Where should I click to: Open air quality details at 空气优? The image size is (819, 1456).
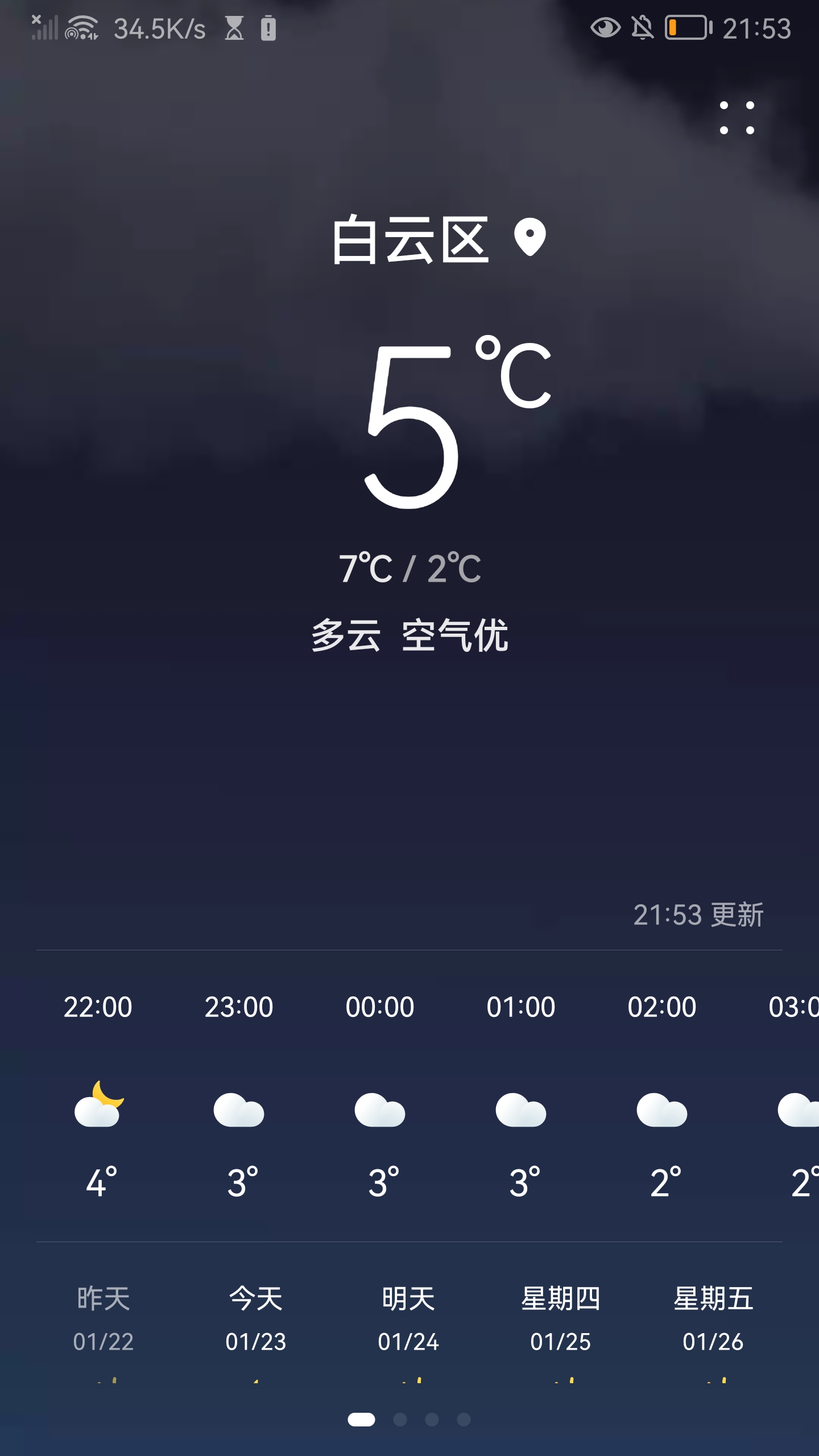(455, 635)
